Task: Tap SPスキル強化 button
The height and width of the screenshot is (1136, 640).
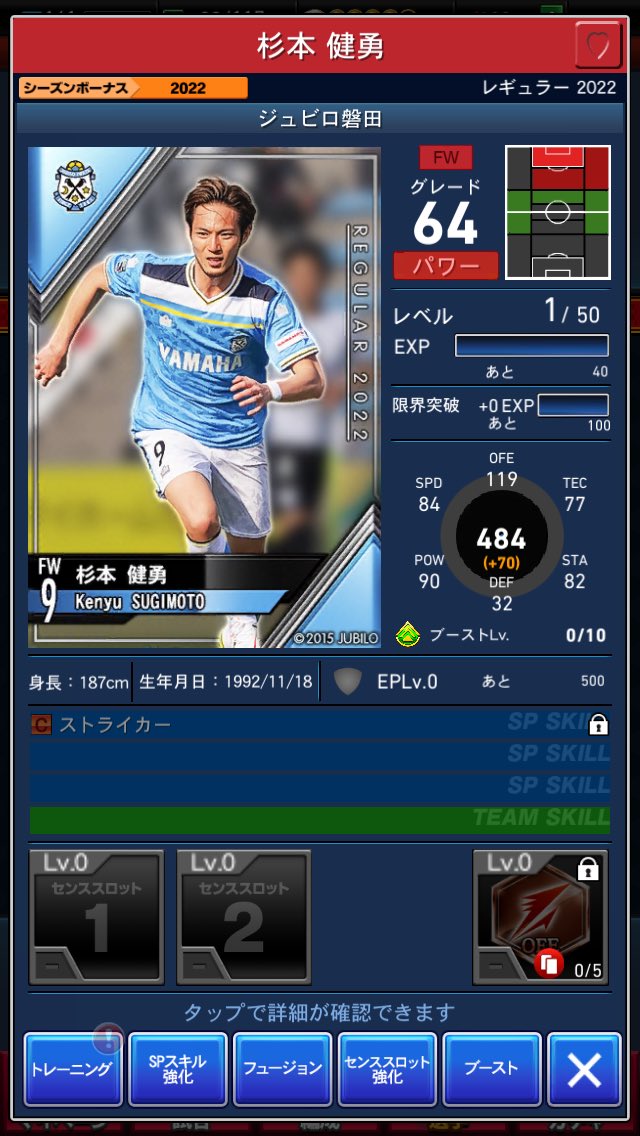Action: click(178, 1068)
